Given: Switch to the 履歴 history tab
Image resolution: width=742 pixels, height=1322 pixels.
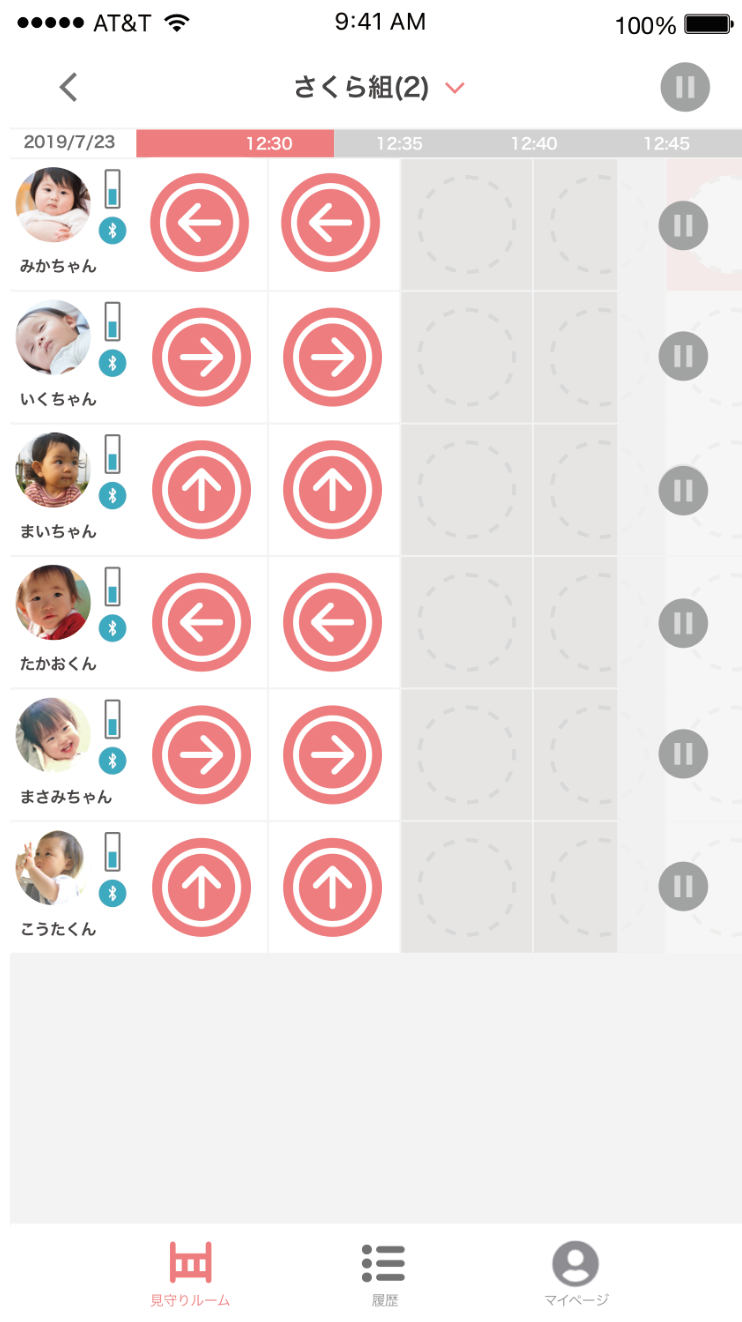Looking at the screenshot, I should tap(383, 1274).
